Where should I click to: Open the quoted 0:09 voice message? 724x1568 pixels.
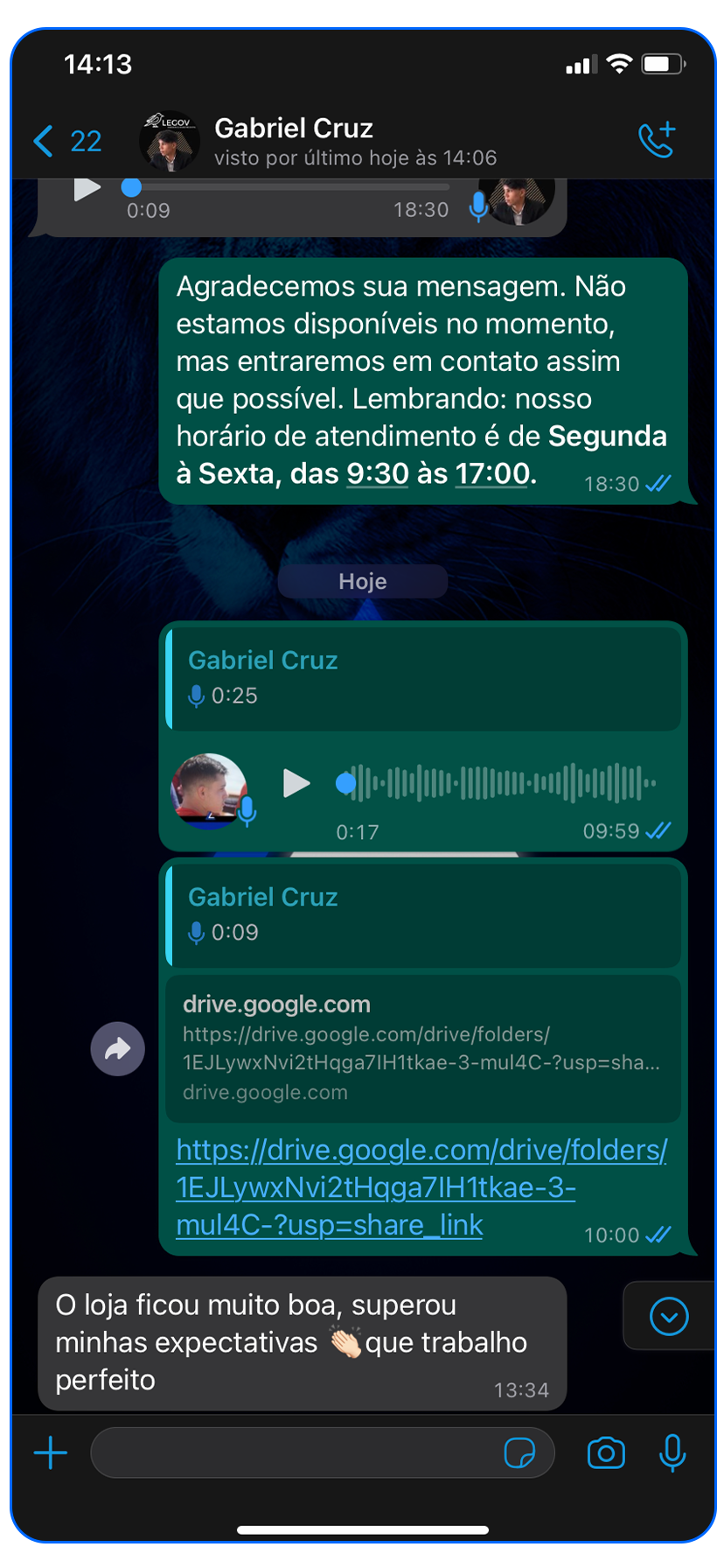click(424, 914)
